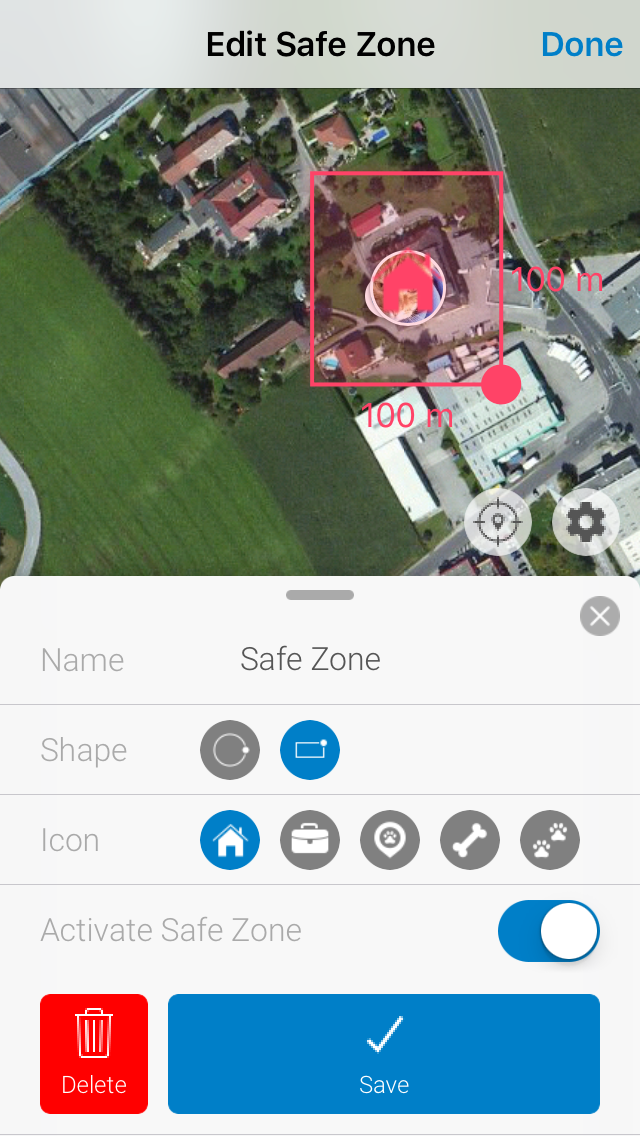Choose the briefcase icon
This screenshot has height=1136, width=640.
tap(309, 840)
